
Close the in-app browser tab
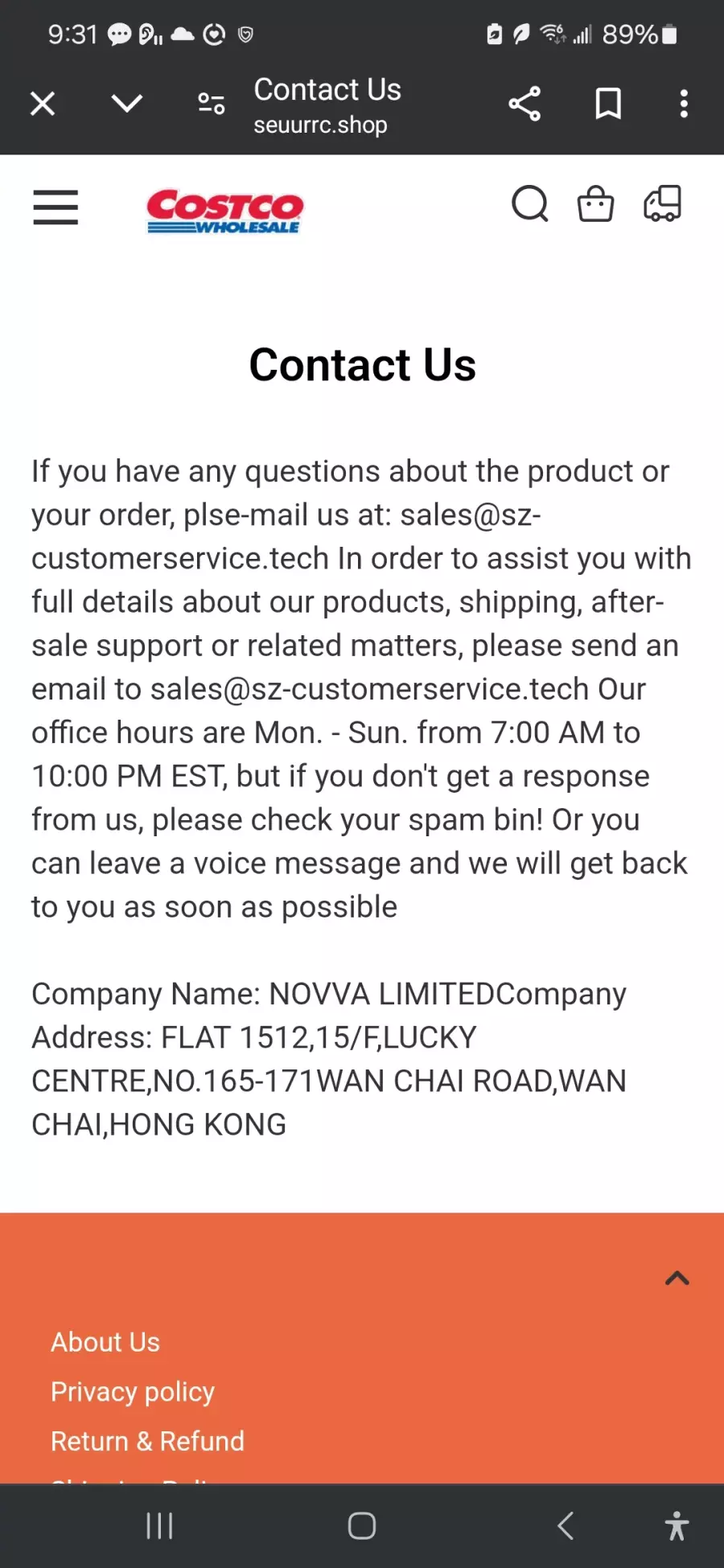43,104
